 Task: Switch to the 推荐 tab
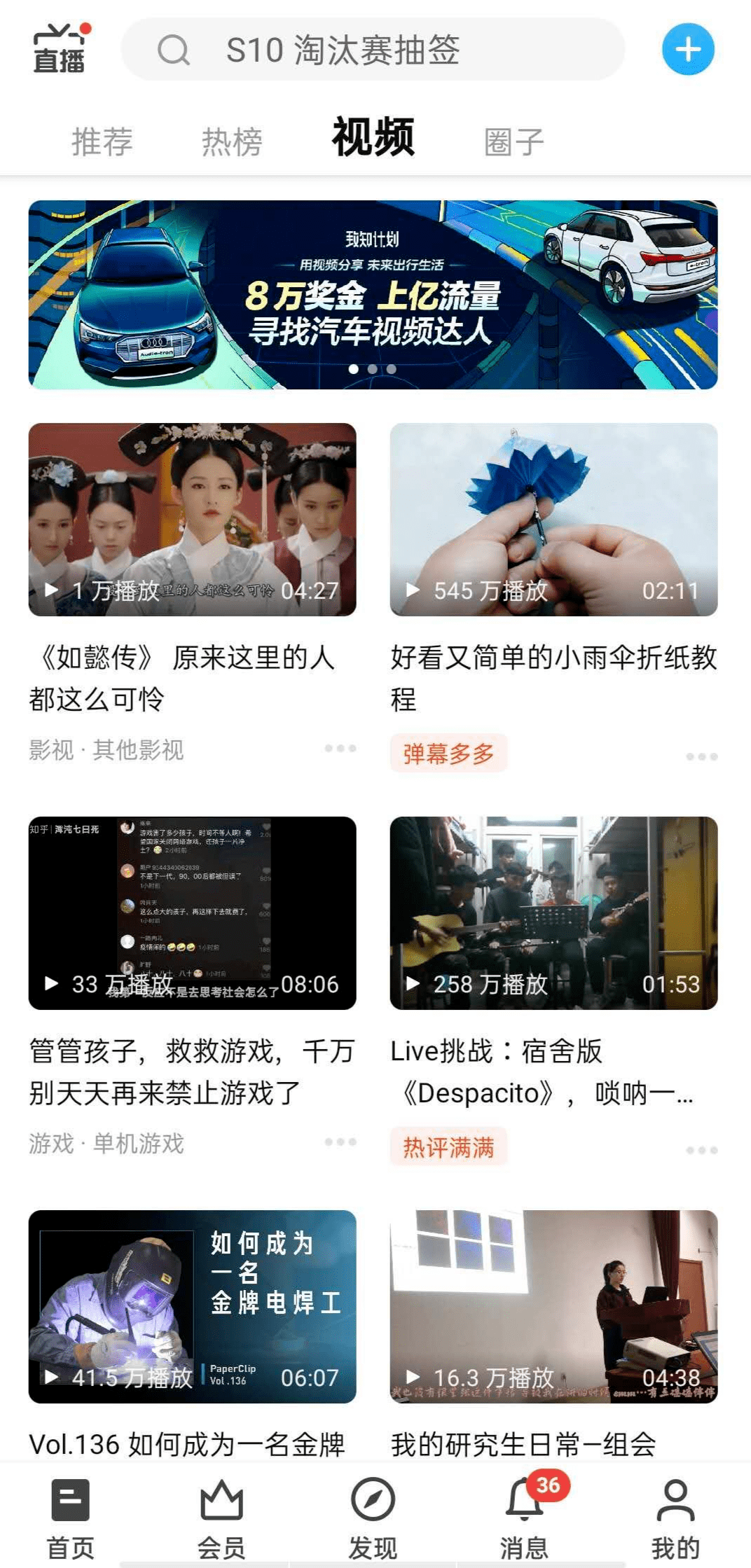(102, 142)
